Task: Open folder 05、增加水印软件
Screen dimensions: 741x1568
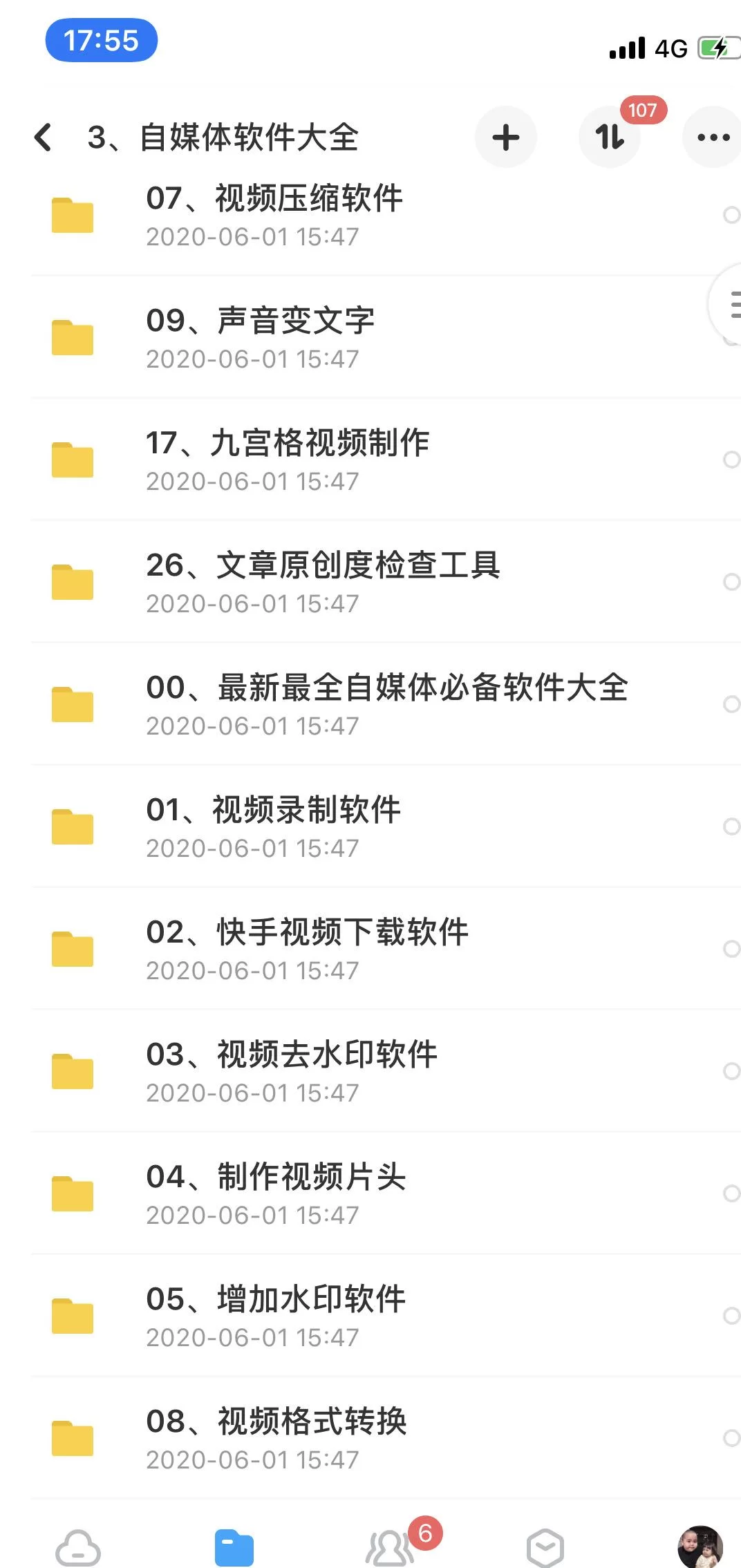Action: pos(276,1316)
